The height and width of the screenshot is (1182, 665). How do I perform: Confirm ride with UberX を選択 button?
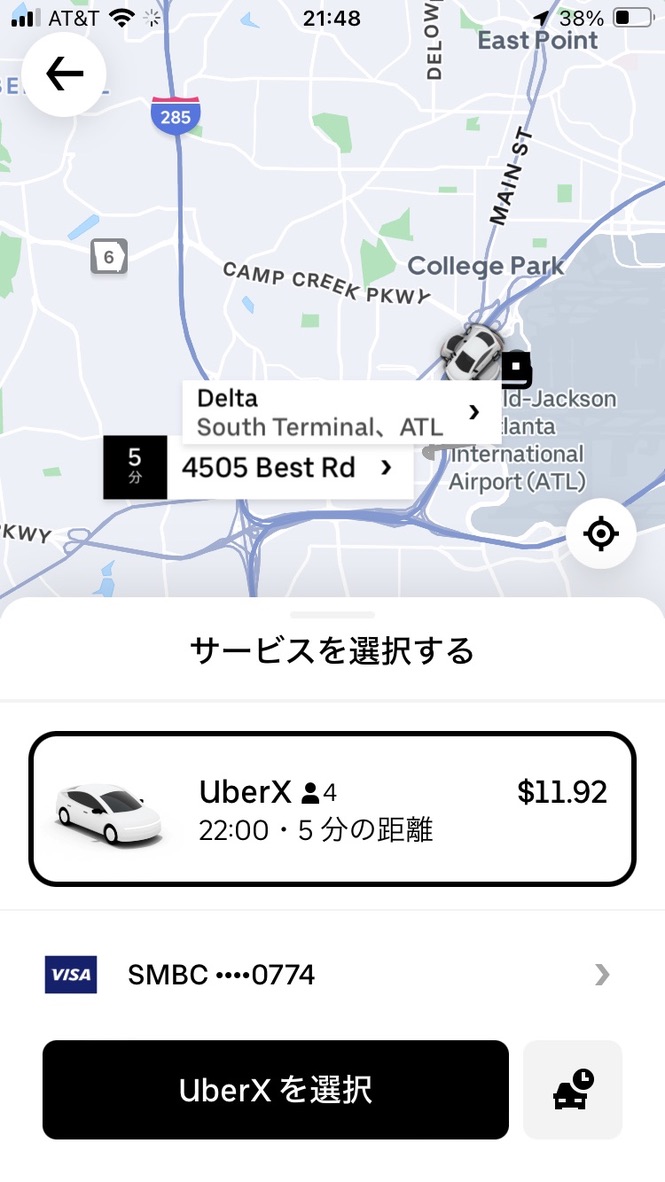(275, 1090)
